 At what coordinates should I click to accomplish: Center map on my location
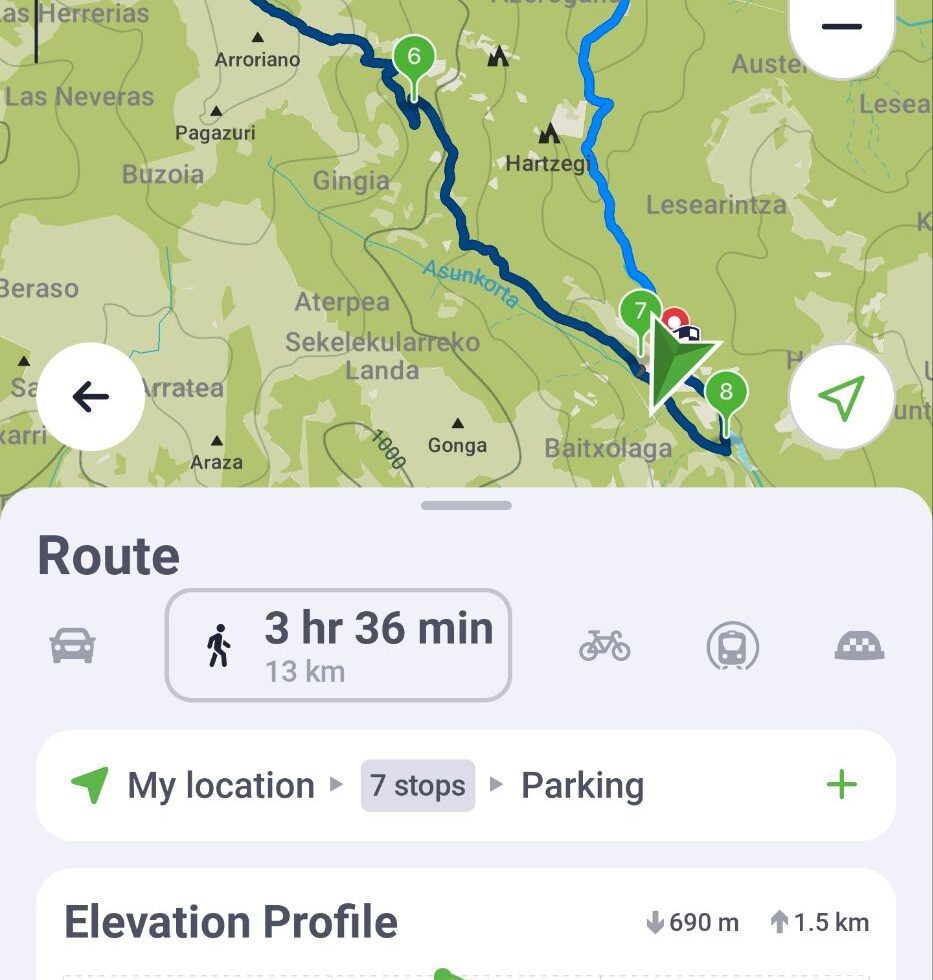[841, 397]
